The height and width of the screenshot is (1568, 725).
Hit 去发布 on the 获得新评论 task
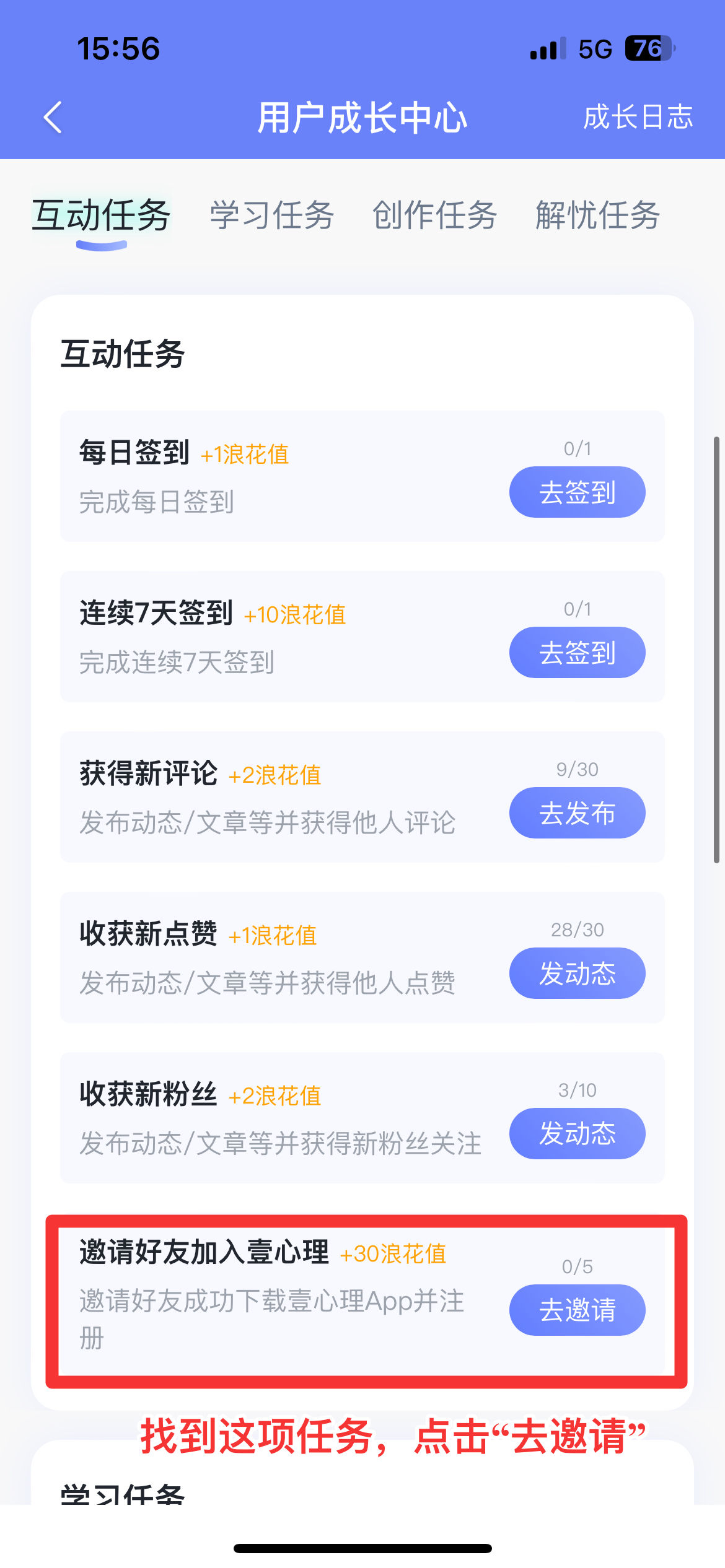[x=577, y=813]
